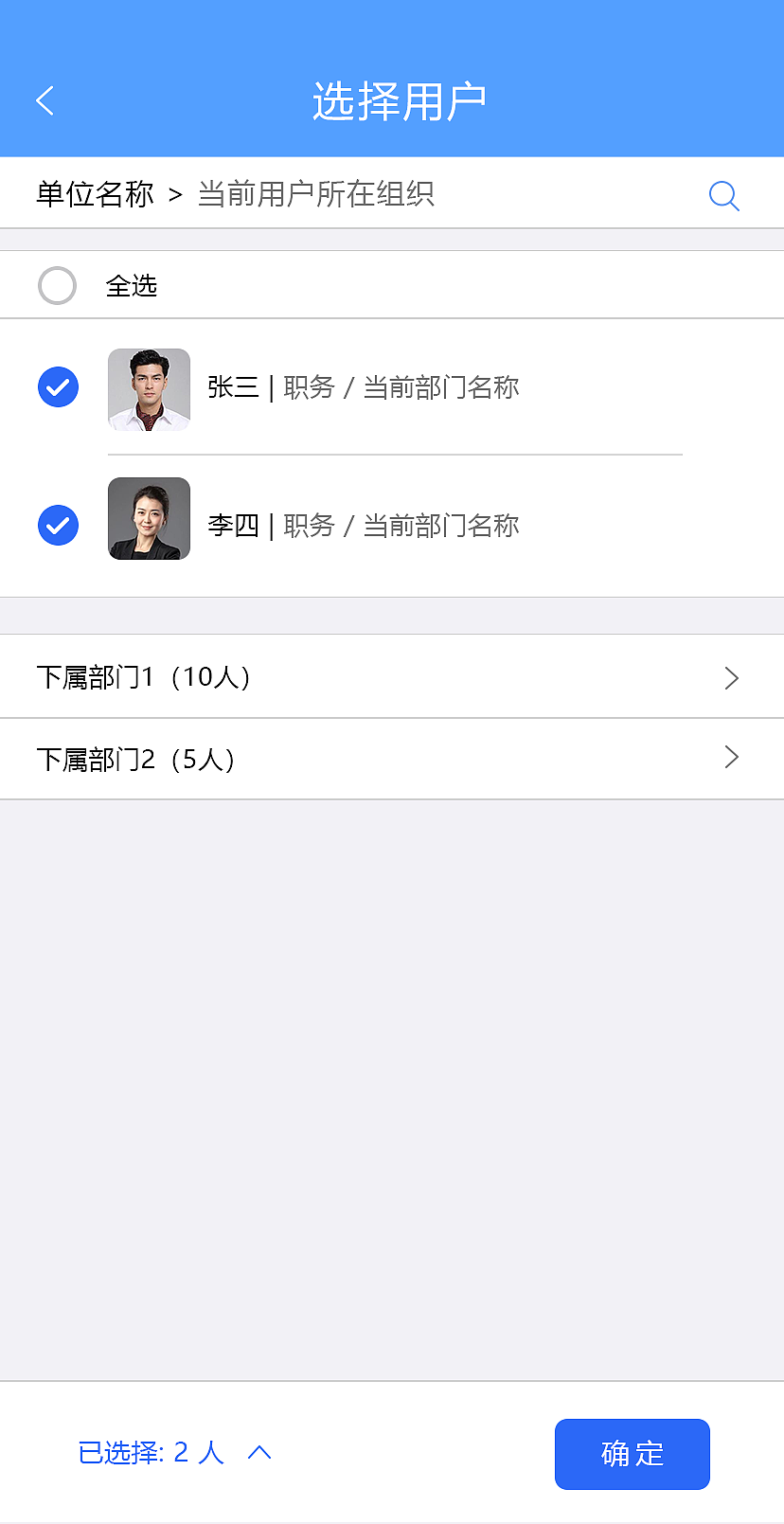Screen dimensions: 784x1524
Task: Go back from the 选择用户 screen
Action: (x=45, y=100)
